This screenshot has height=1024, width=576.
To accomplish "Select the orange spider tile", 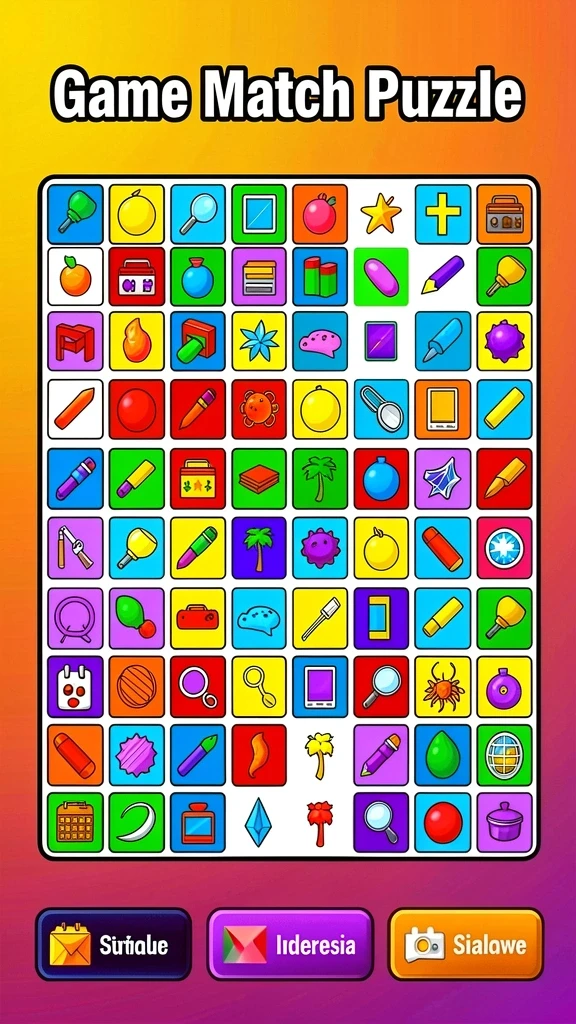I will [x=443, y=686].
